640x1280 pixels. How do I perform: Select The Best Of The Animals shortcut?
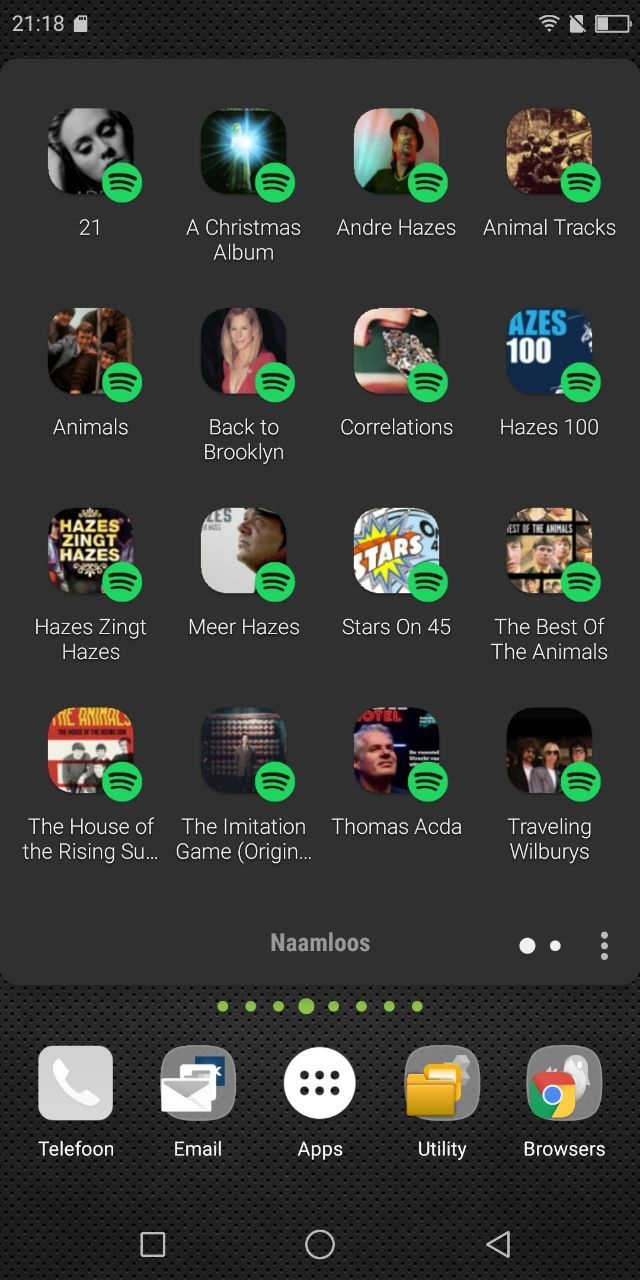click(x=549, y=553)
